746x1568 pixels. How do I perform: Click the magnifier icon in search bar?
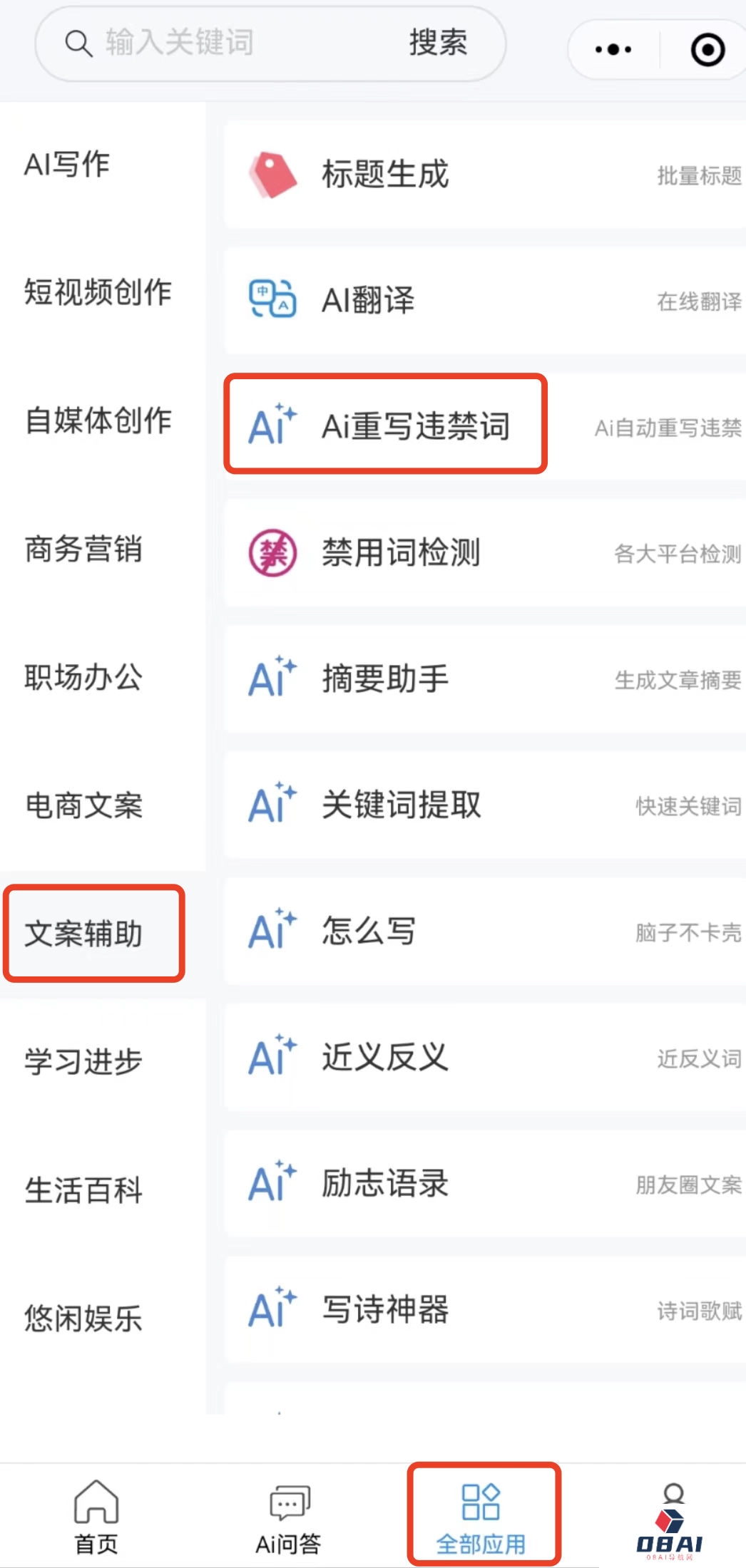78,43
